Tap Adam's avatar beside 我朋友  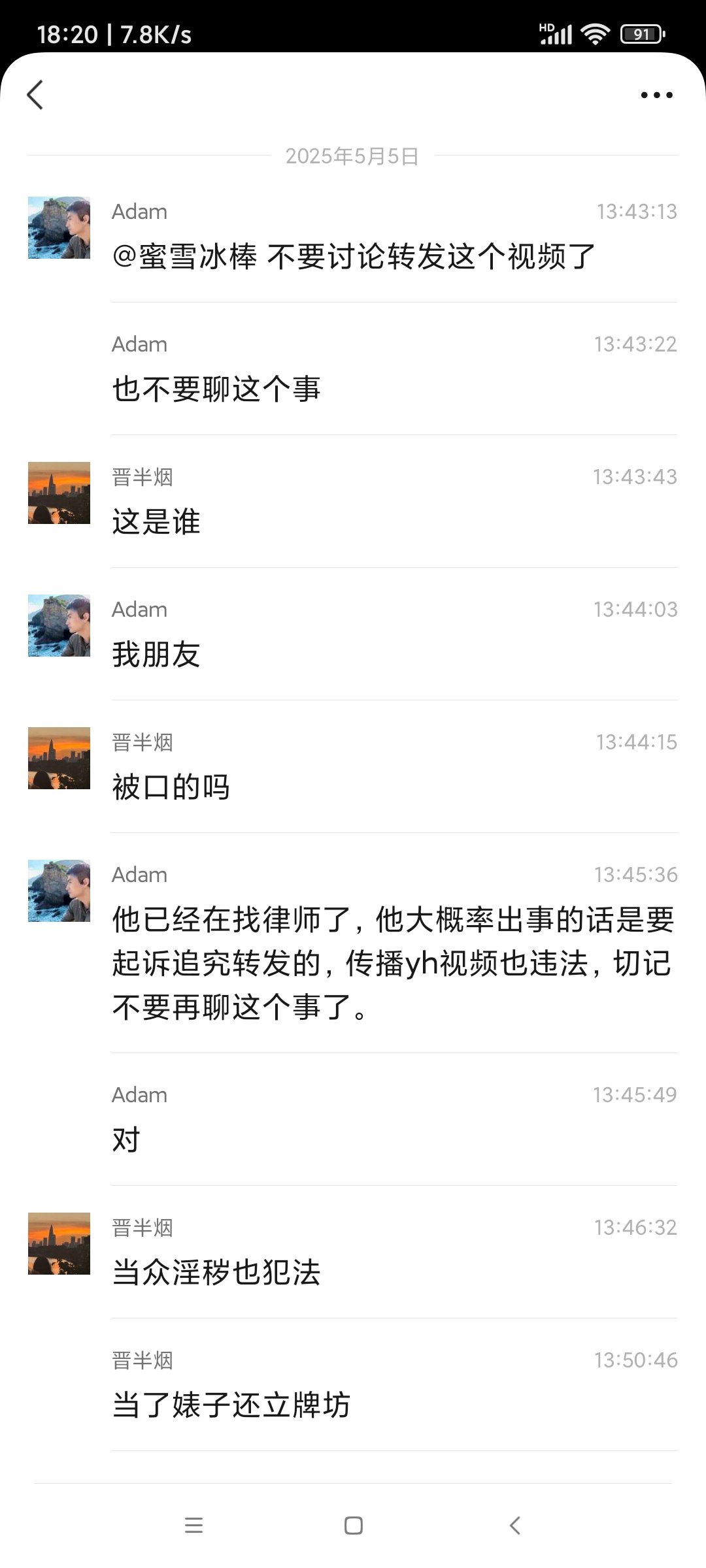59,625
